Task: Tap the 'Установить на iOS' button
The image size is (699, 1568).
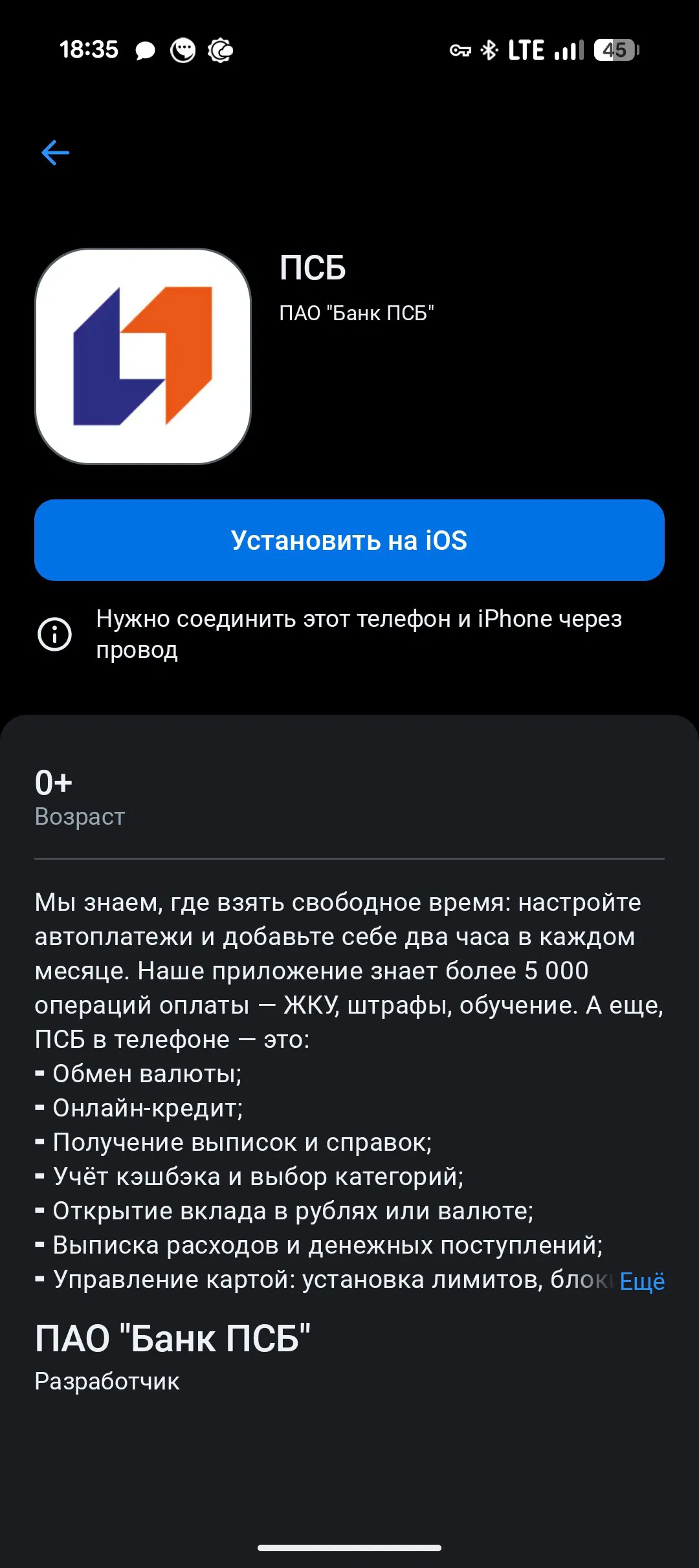Action: pyautogui.click(x=349, y=540)
